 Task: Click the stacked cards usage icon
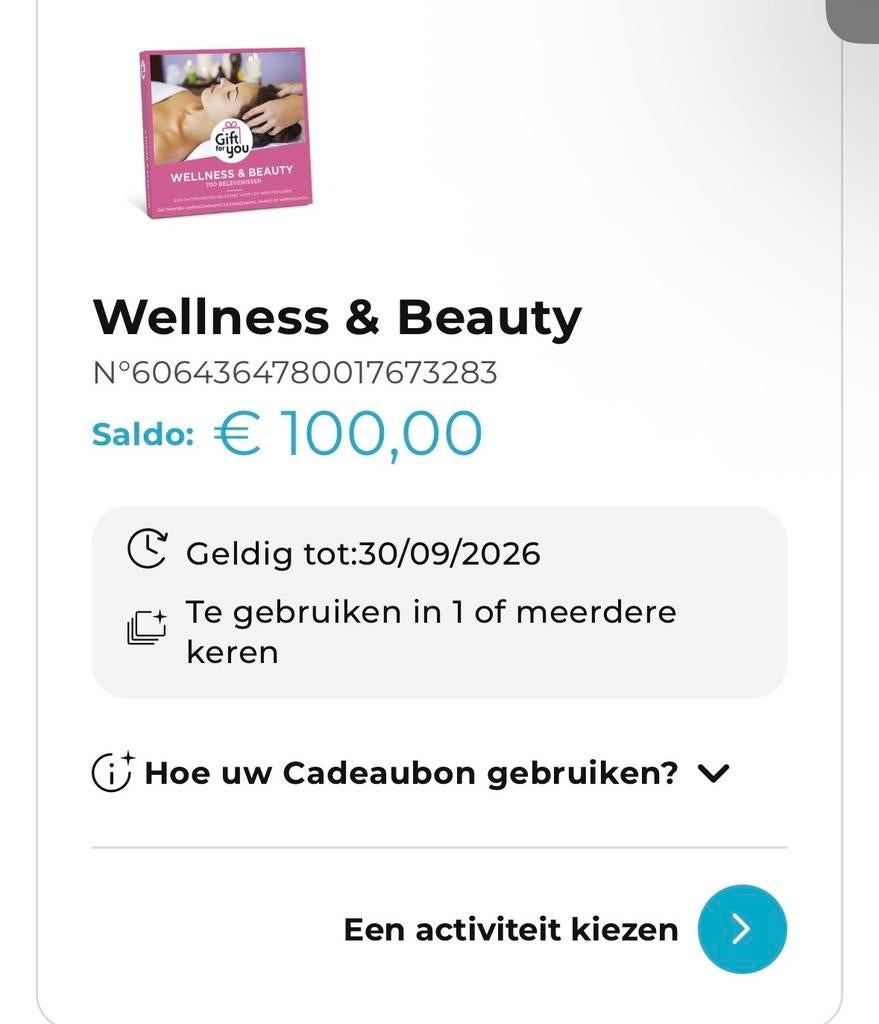click(x=146, y=627)
